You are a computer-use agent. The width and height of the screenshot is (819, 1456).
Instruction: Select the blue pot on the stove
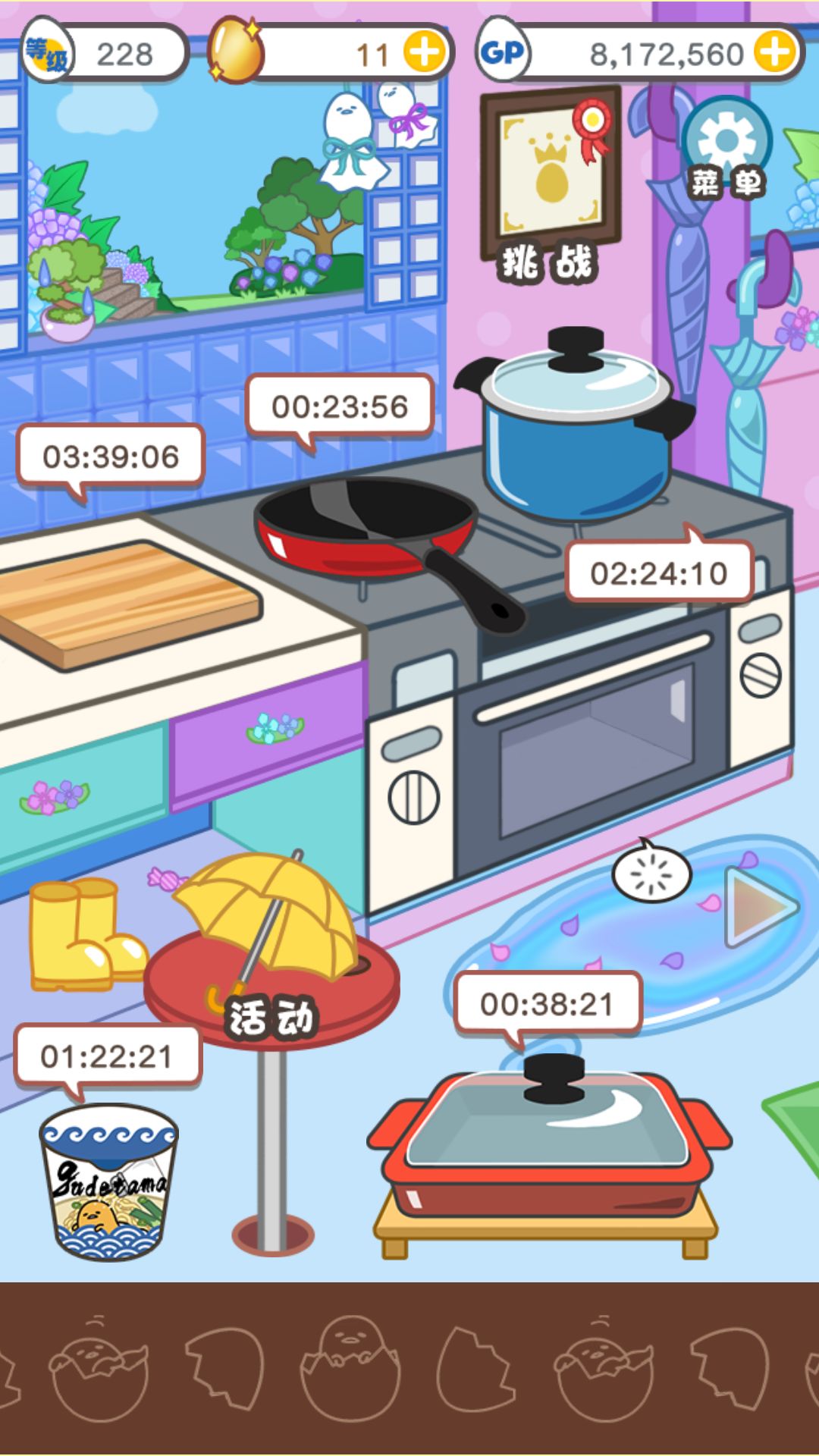coord(580,432)
